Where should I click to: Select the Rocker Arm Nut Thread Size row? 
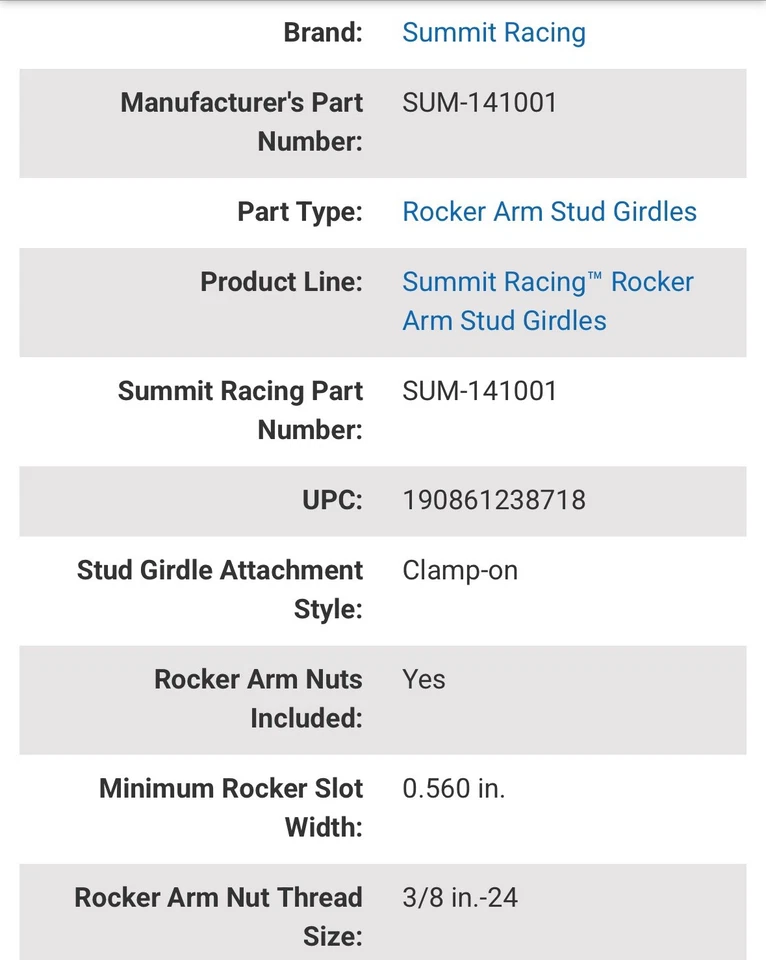pos(218,916)
